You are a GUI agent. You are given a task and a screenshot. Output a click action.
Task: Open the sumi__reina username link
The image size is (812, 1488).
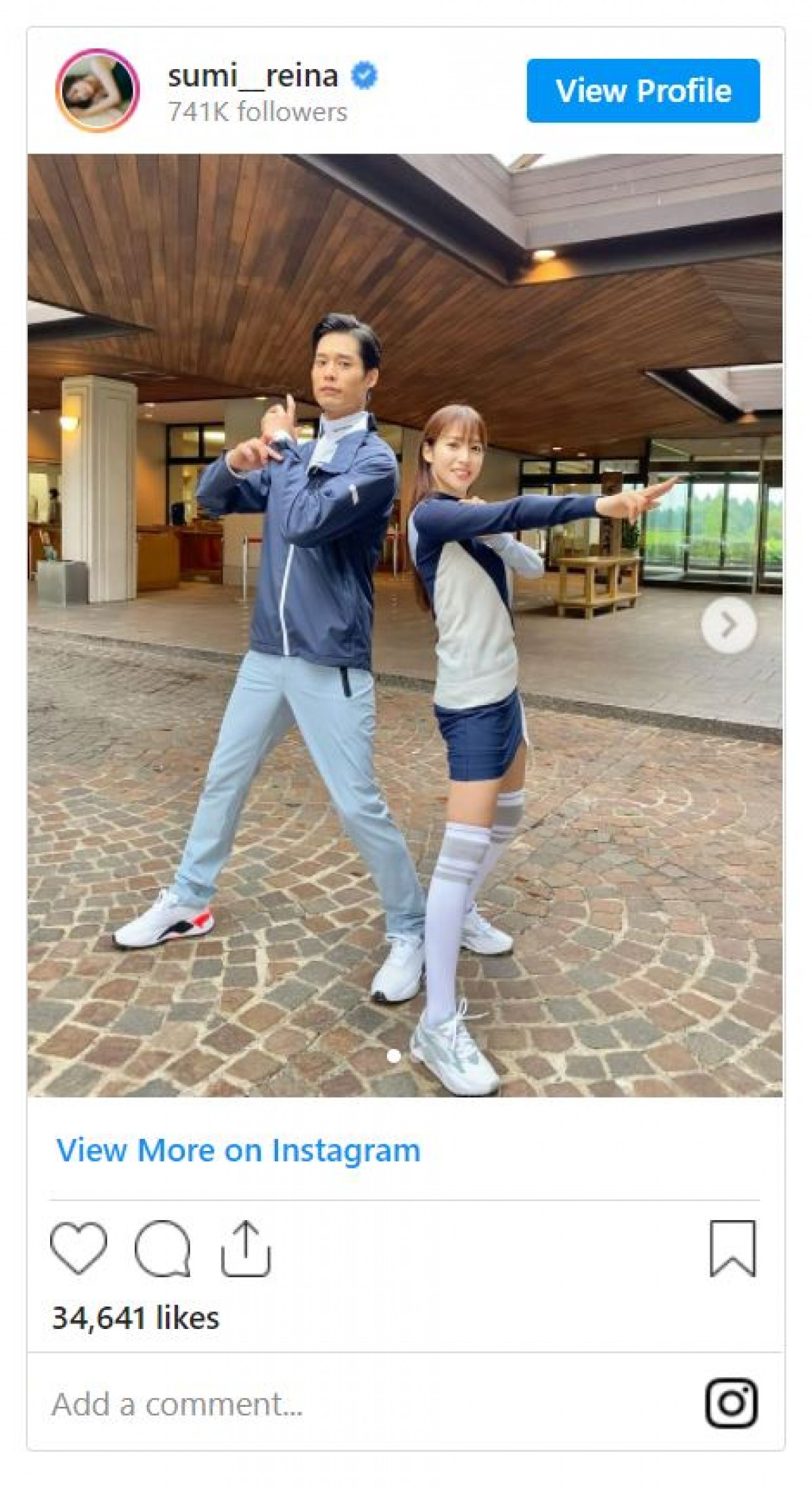253,75
